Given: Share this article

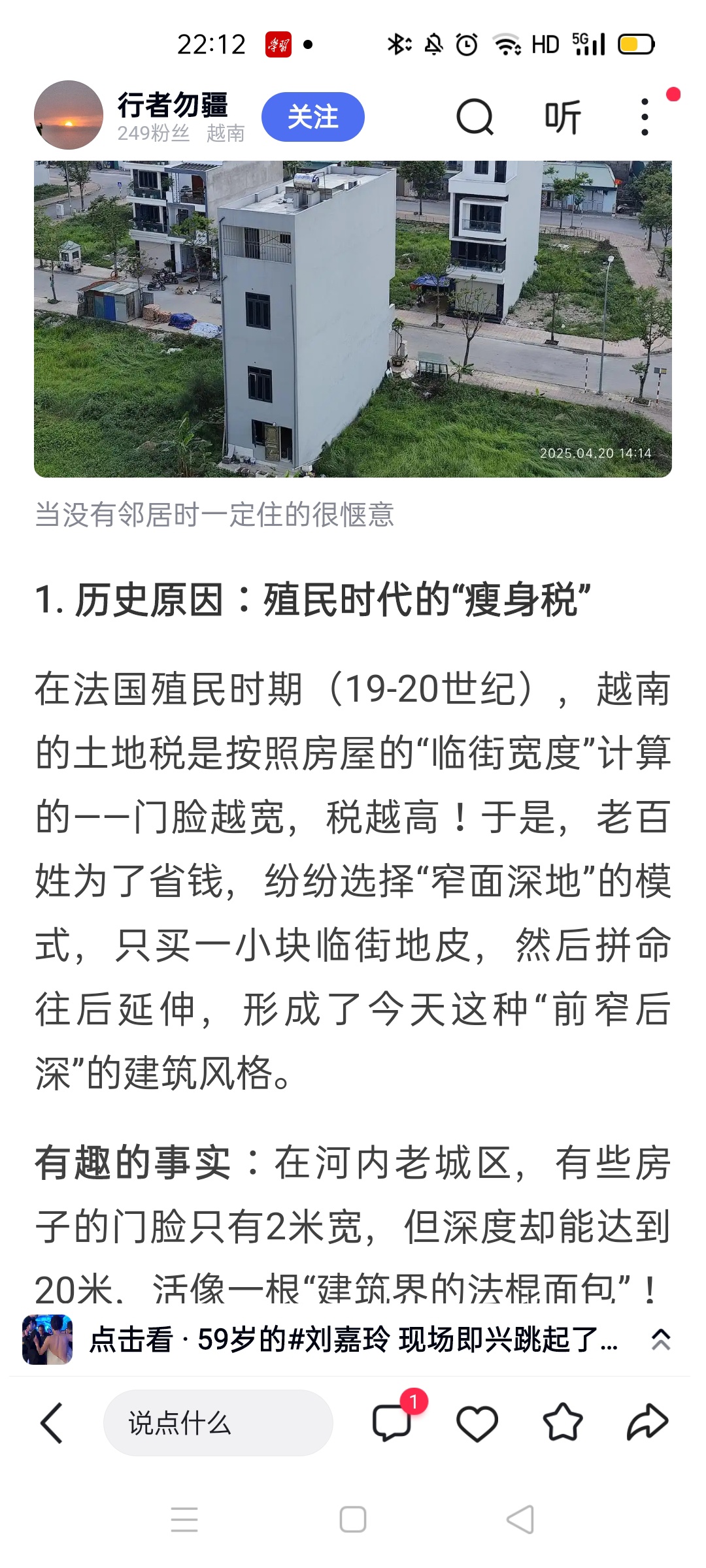Looking at the screenshot, I should coord(647,1422).
